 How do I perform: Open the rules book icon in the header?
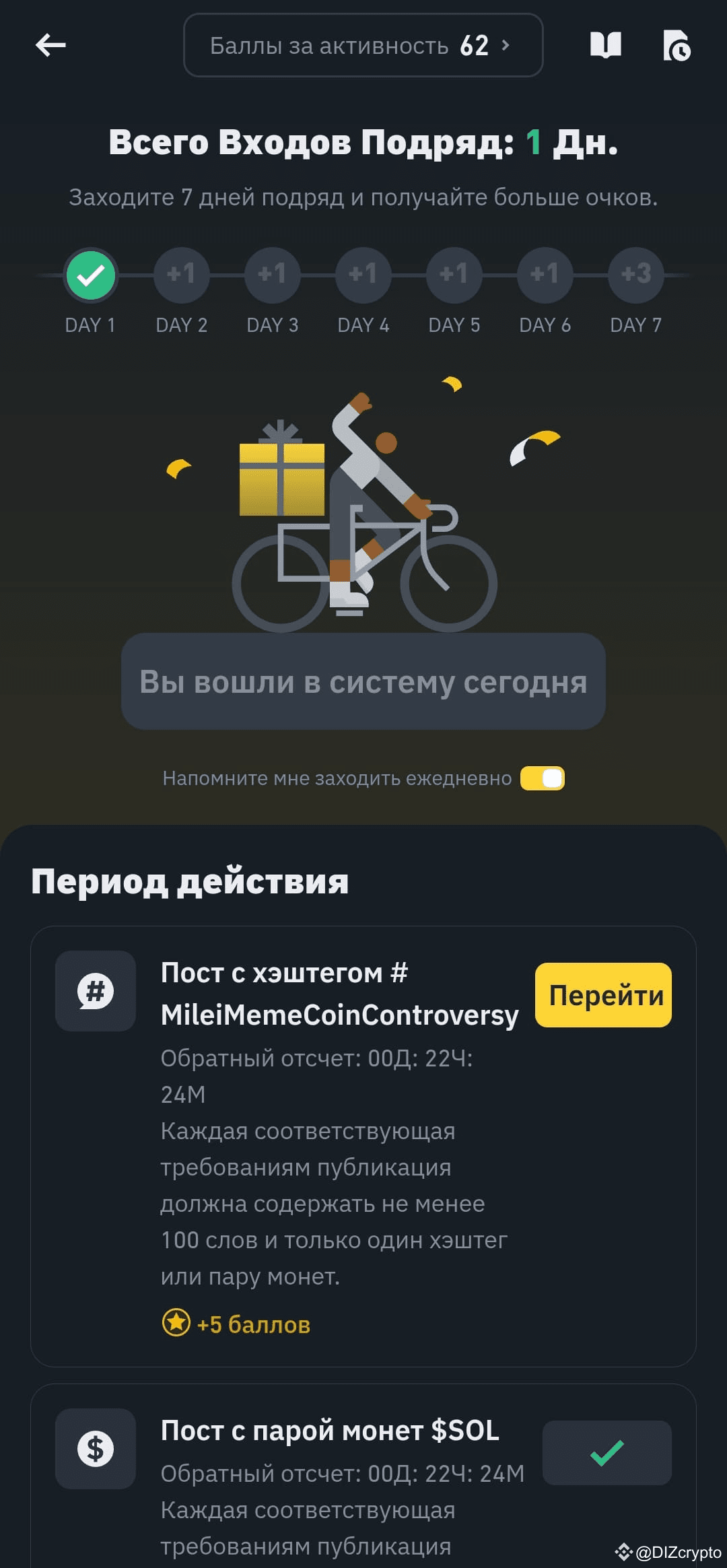(605, 46)
